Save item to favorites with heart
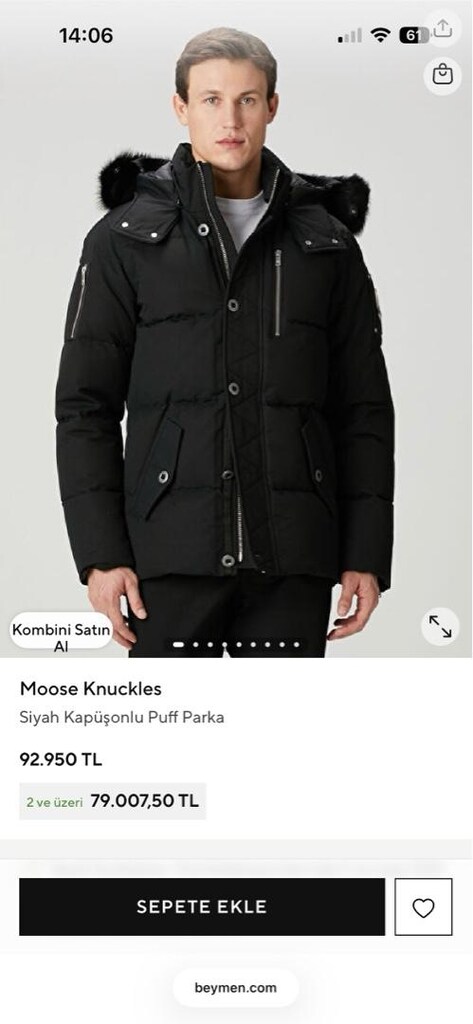Screen dimensions: 473x1024 pyautogui.click(x=423, y=906)
